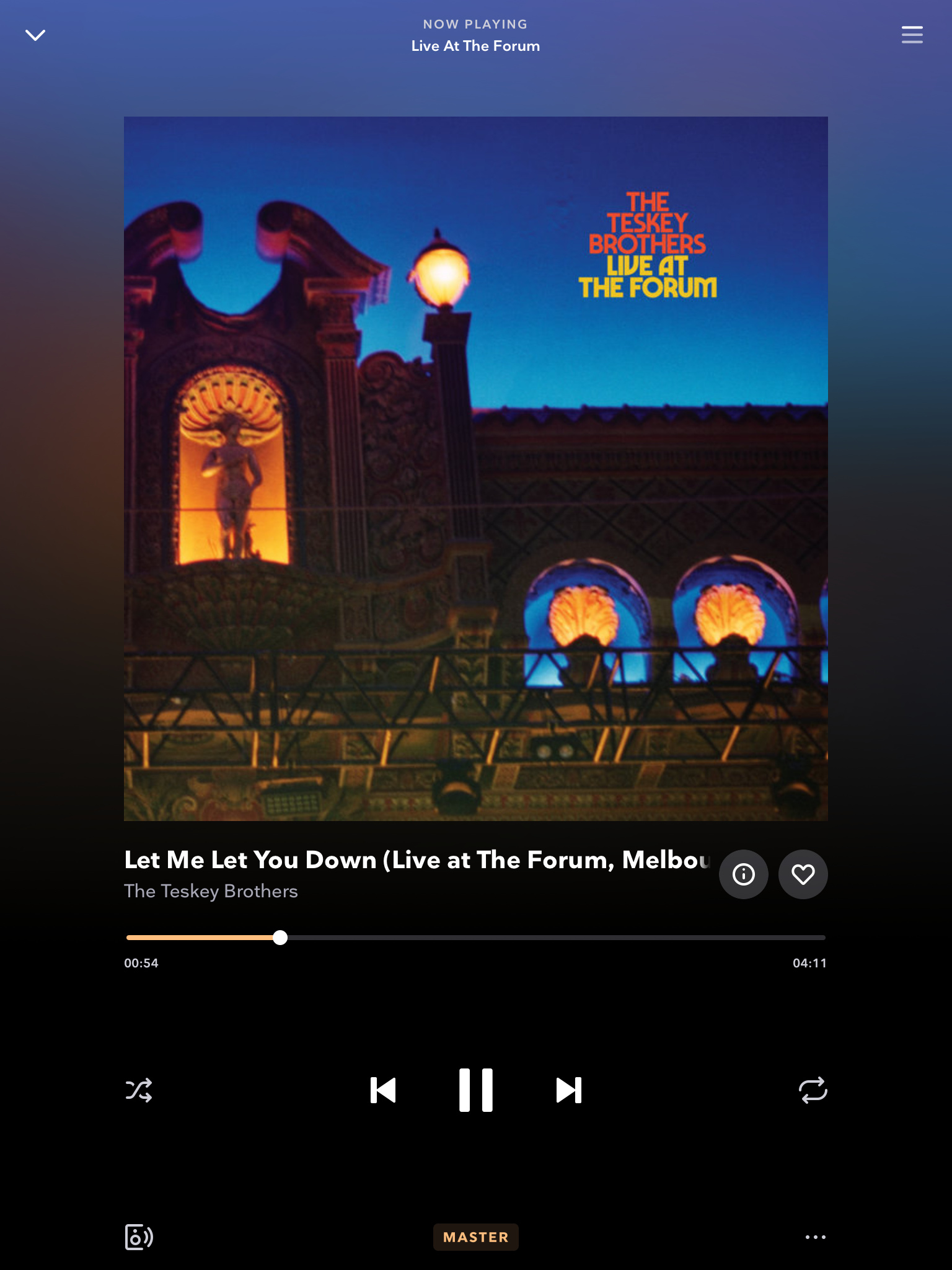Toggle repeat mode
952x1270 pixels.
coord(813,1090)
